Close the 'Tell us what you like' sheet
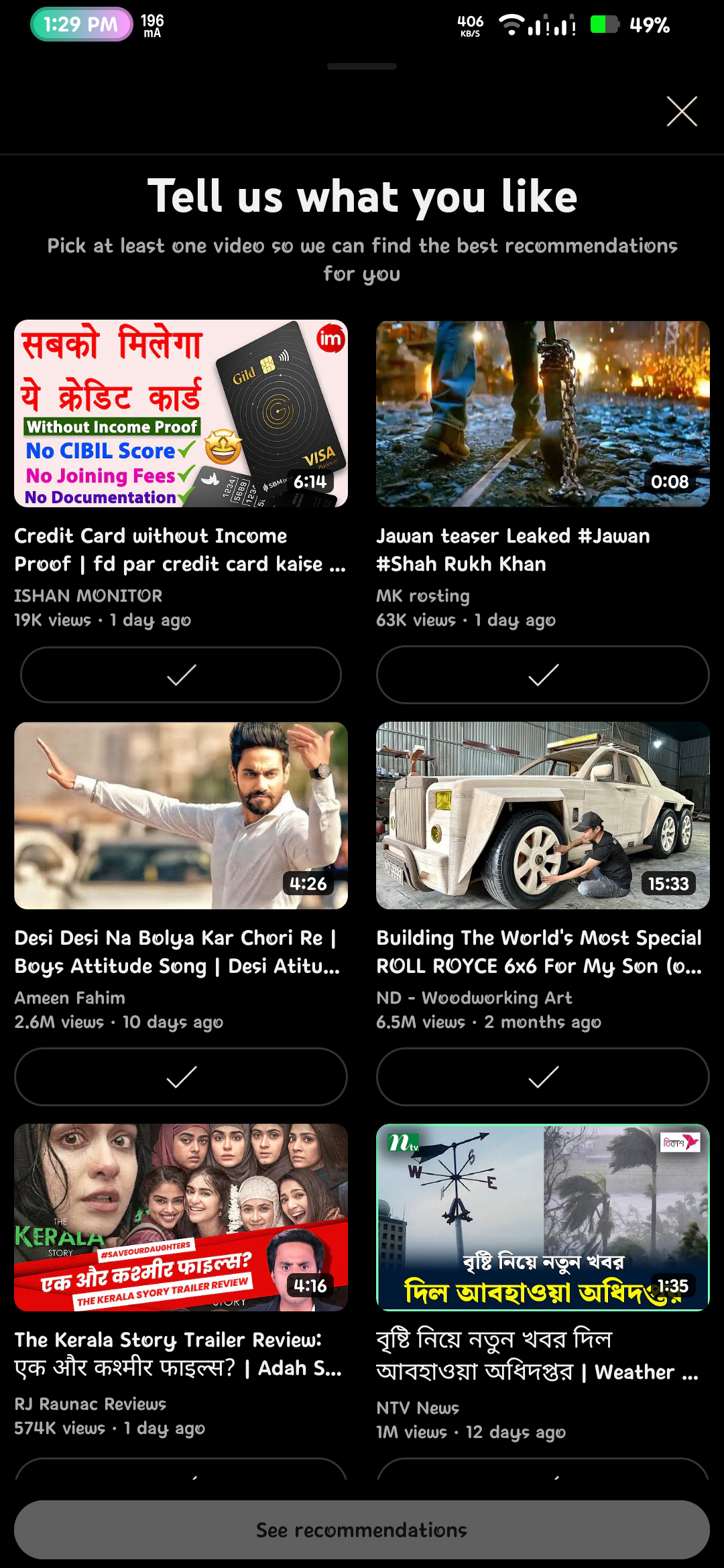 click(682, 111)
